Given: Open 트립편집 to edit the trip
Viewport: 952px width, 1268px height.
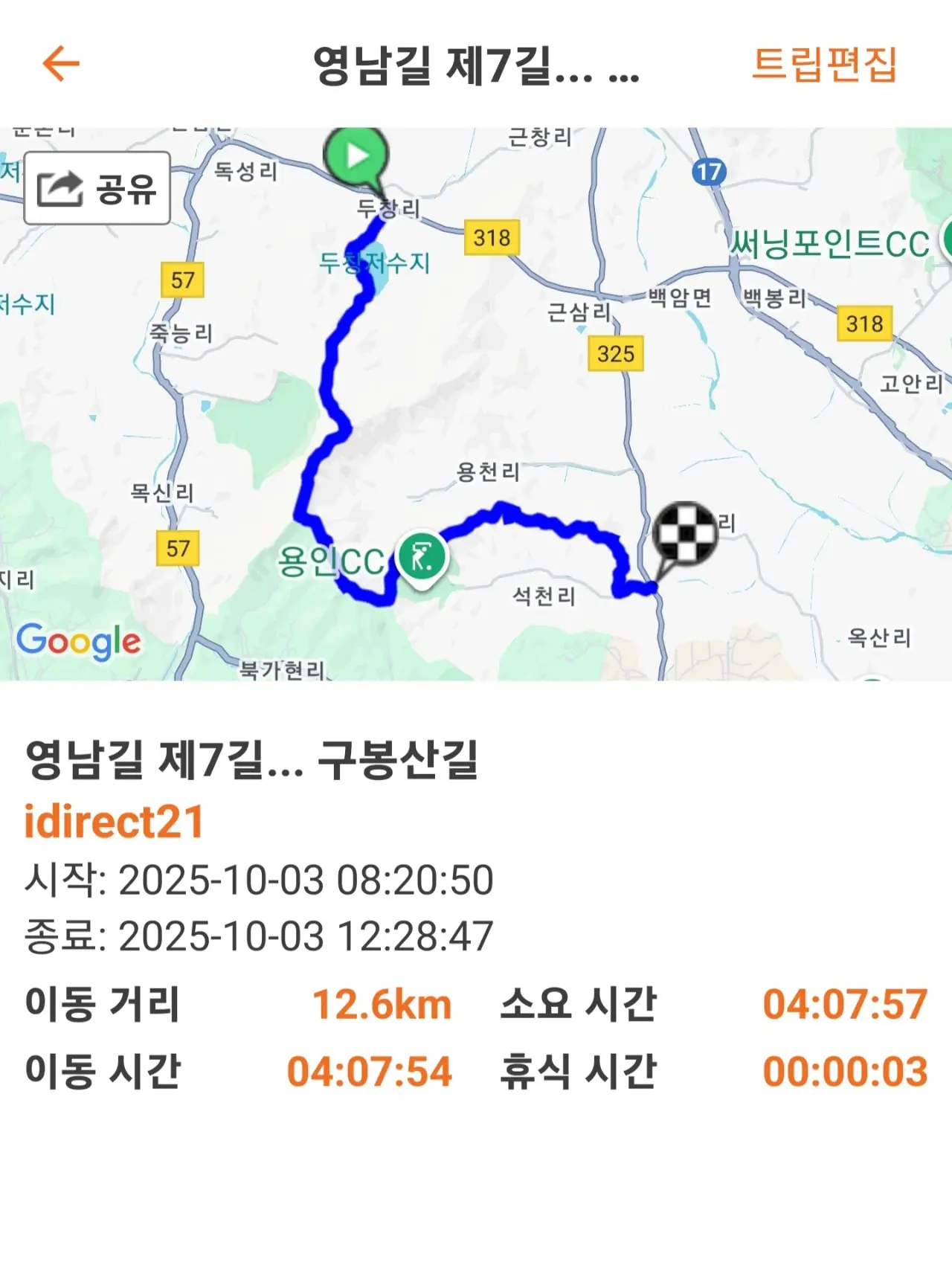Looking at the screenshot, I should [x=824, y=65].
